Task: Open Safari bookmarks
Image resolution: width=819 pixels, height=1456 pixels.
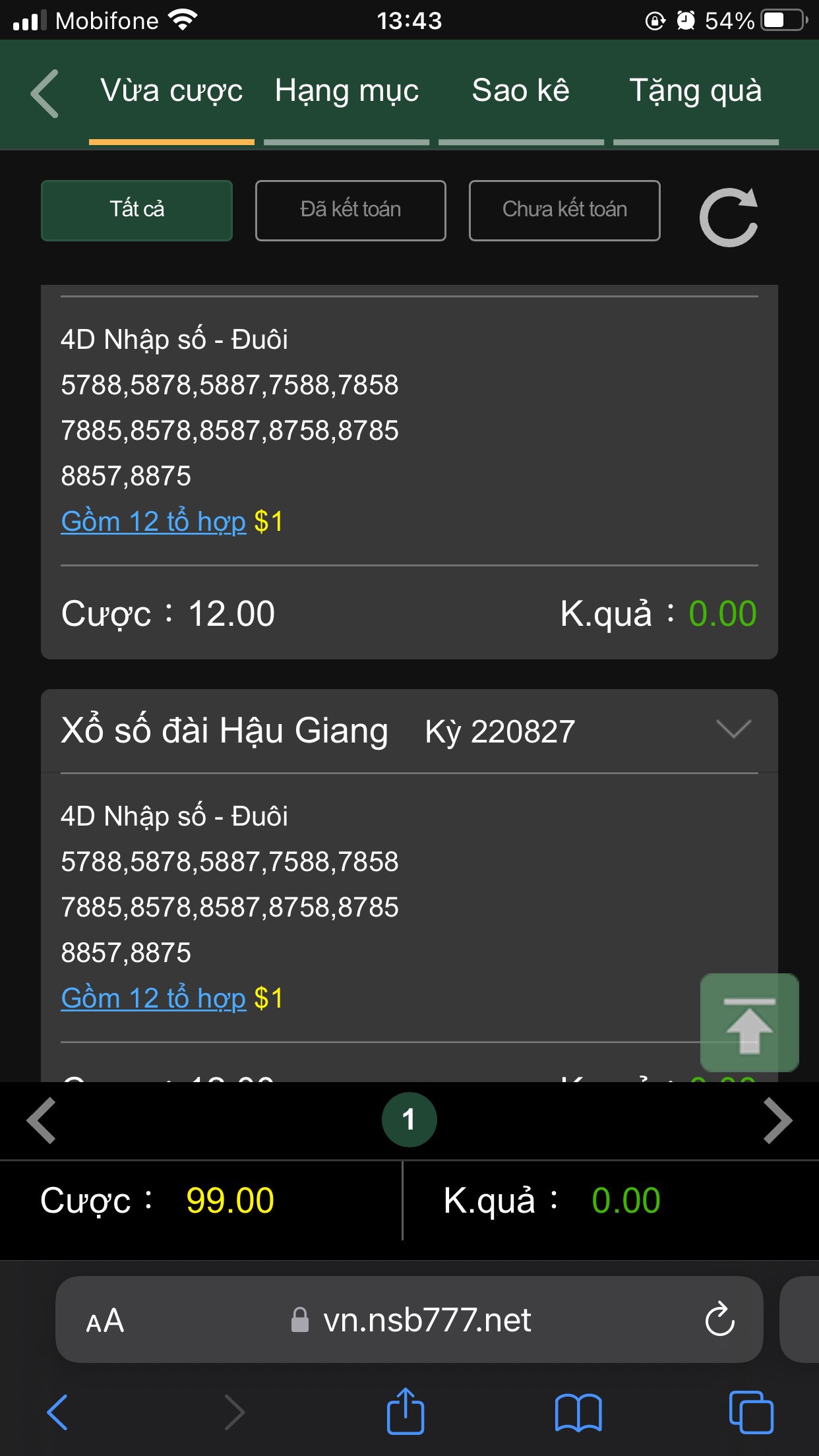Action: [578, 1413]
